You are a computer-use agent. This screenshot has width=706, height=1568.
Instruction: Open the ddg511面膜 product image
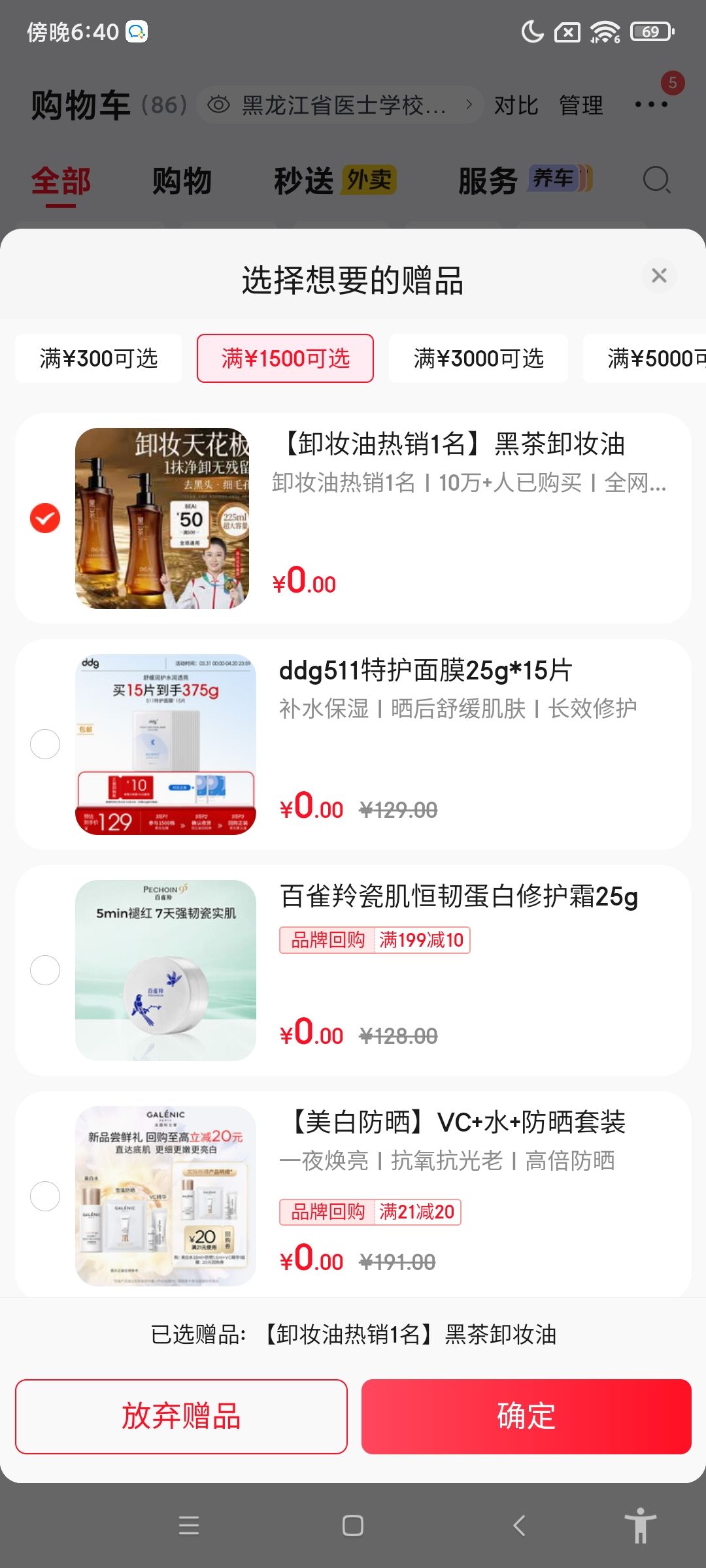(x=165, y=744)
